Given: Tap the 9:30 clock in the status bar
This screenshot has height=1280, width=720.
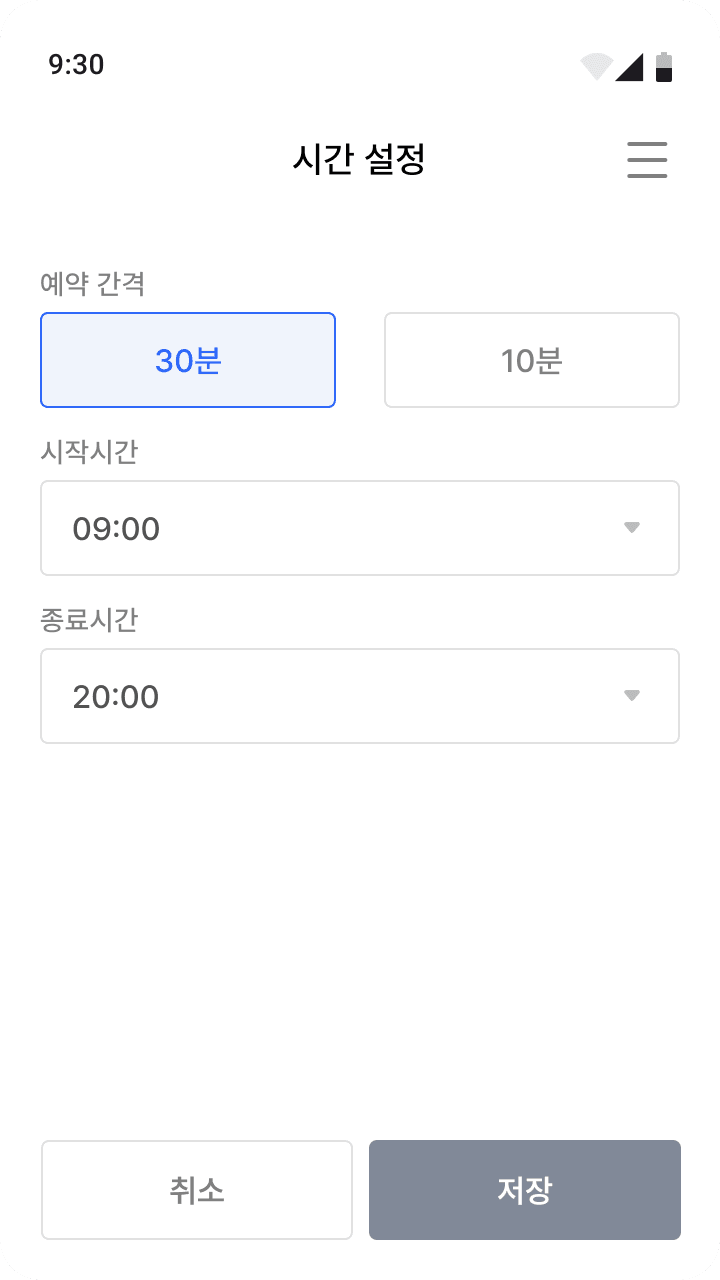Looking at the screenshot, I should tap(76, 64).
